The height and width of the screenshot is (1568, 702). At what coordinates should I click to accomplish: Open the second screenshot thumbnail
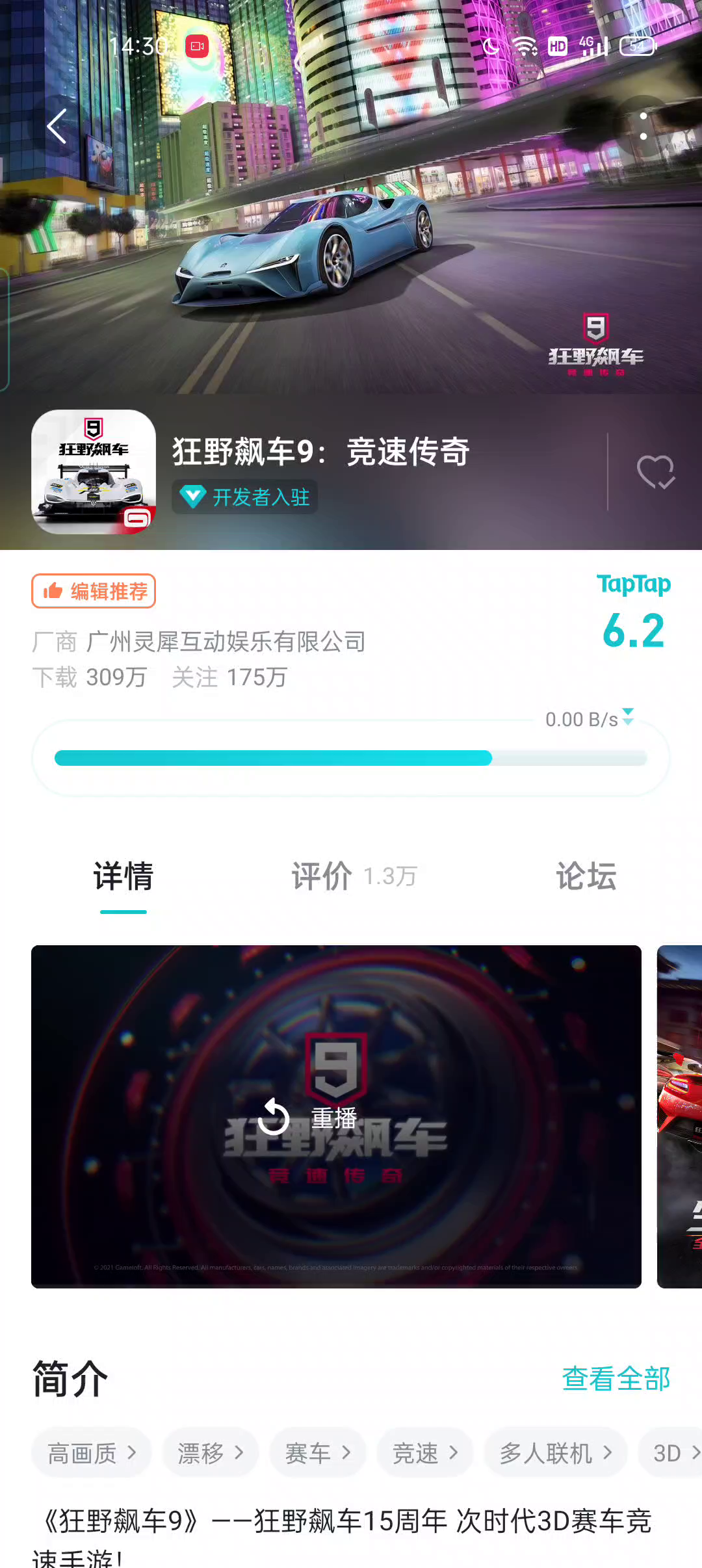(679, 1117)
